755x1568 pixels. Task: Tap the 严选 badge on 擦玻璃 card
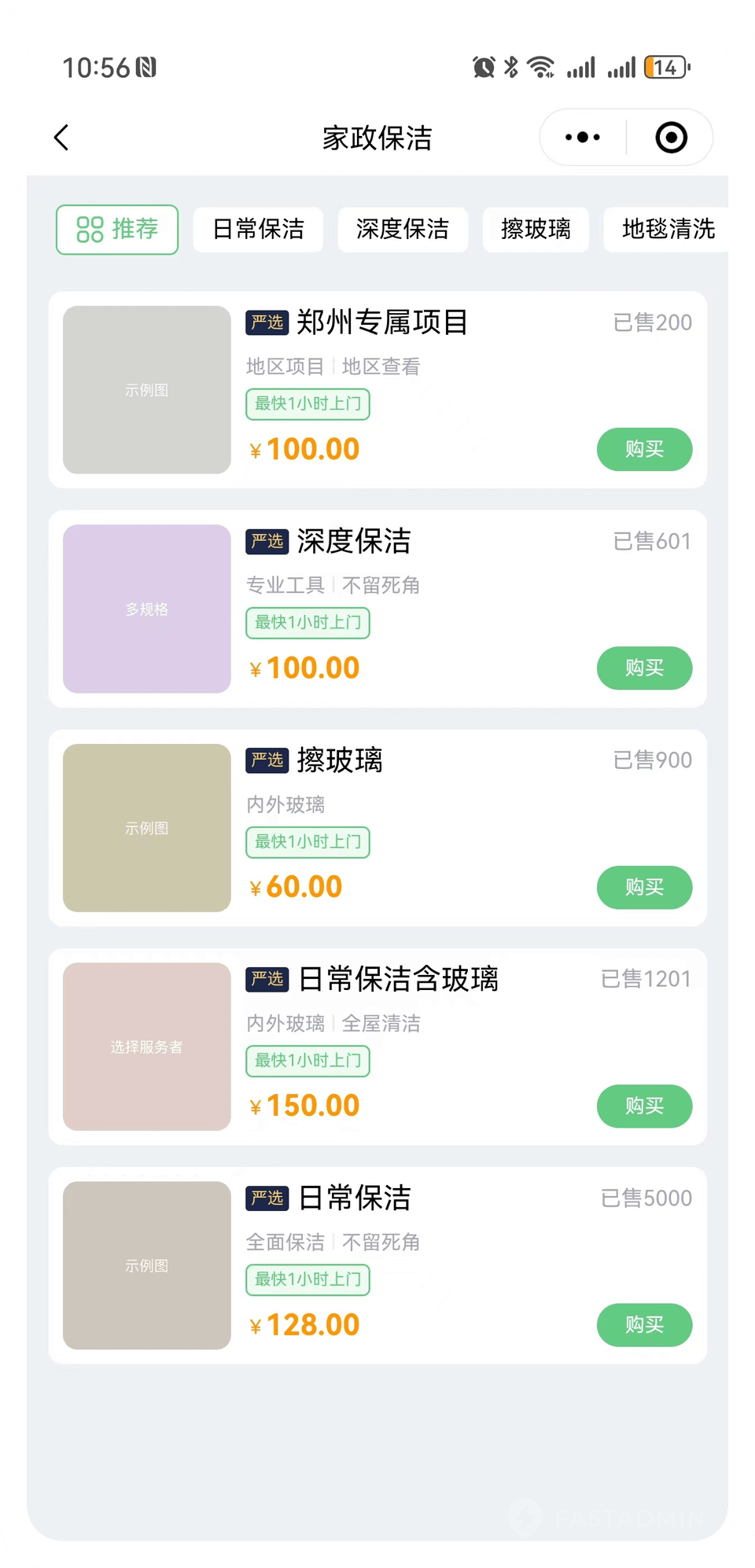pos(267,761)
